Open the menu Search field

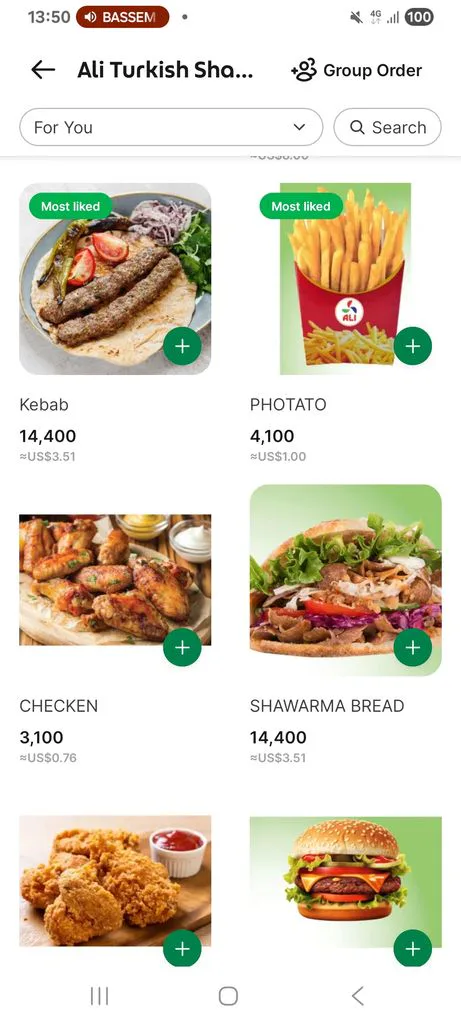click(x=387, y=127)
